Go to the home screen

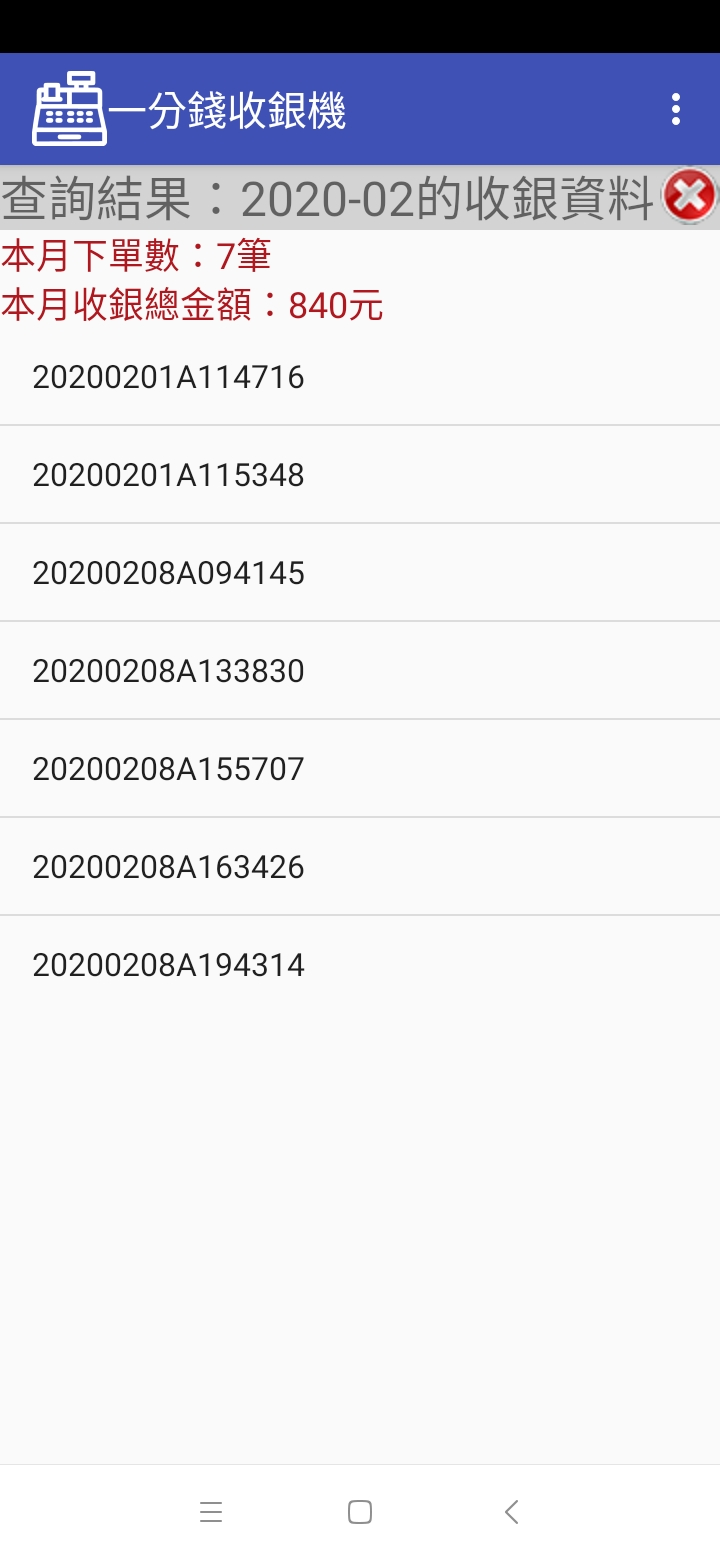[360, 1512]
